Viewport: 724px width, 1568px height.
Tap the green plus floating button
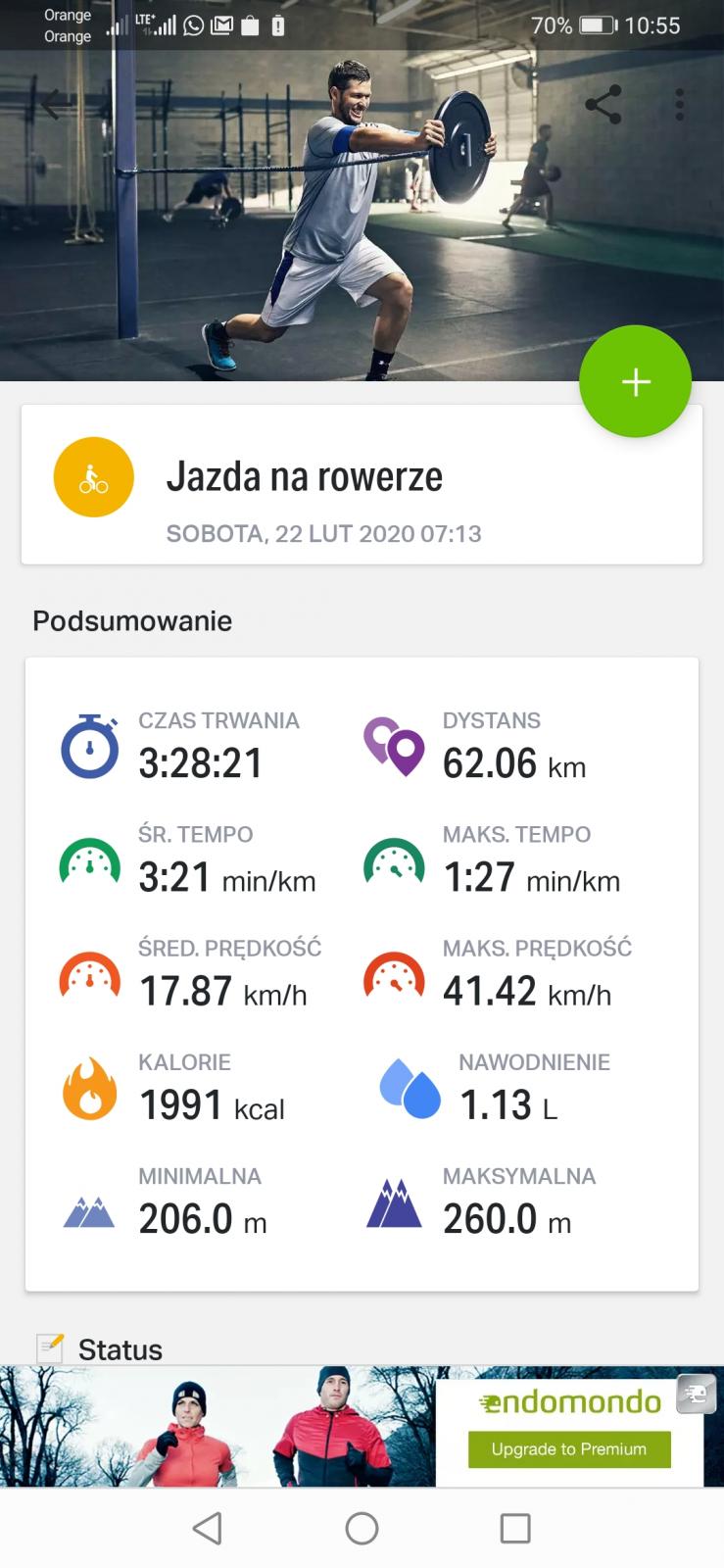(635, 381)
